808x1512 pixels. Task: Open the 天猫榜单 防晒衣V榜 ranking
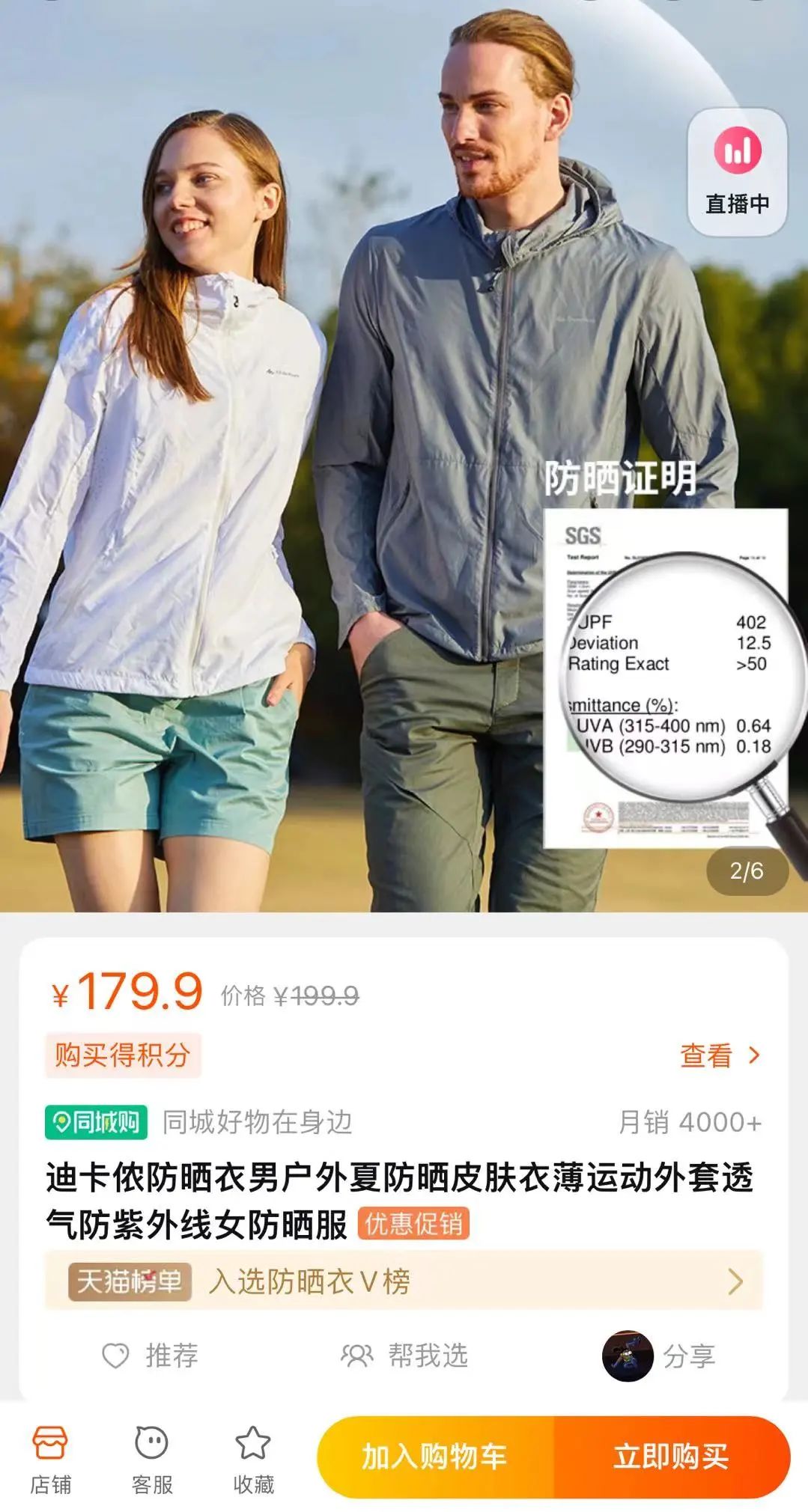[x=404, y=1281]
